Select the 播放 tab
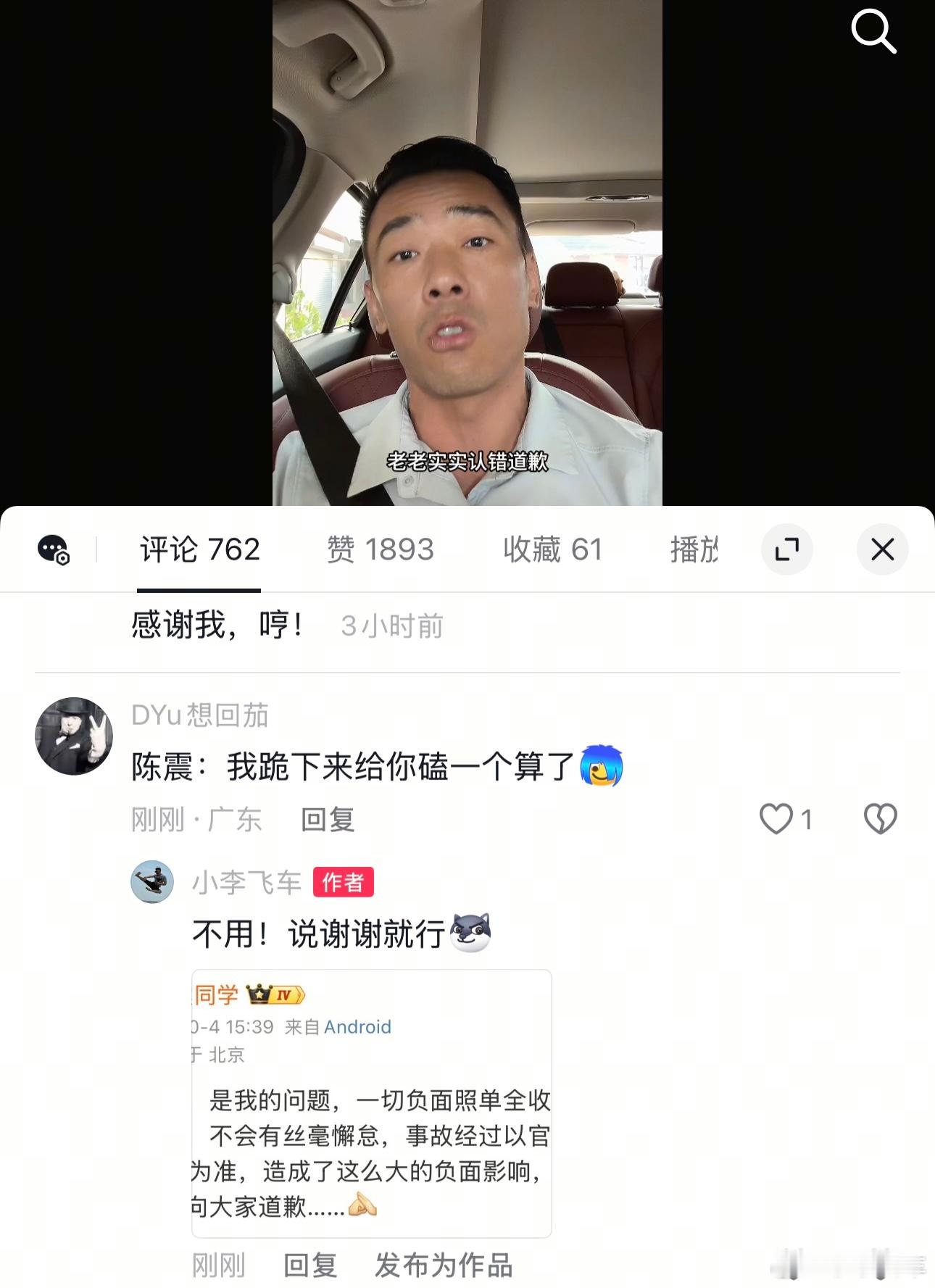This screenshot has width=935, height=1288. pos(694,550)
